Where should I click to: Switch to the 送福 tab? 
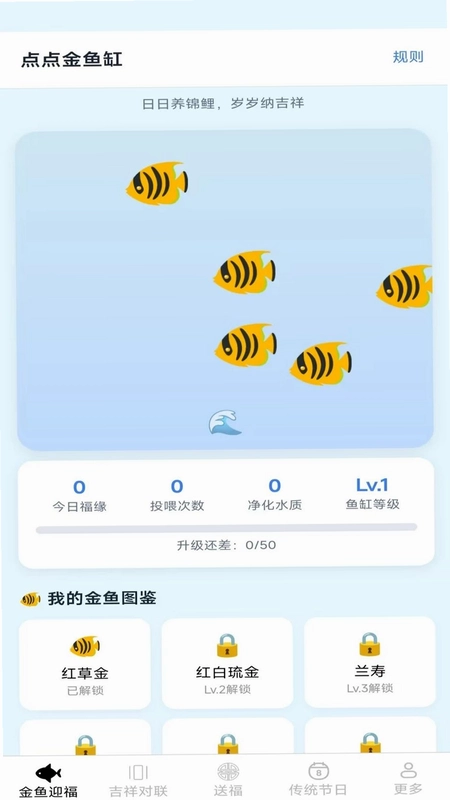(228, 780)
